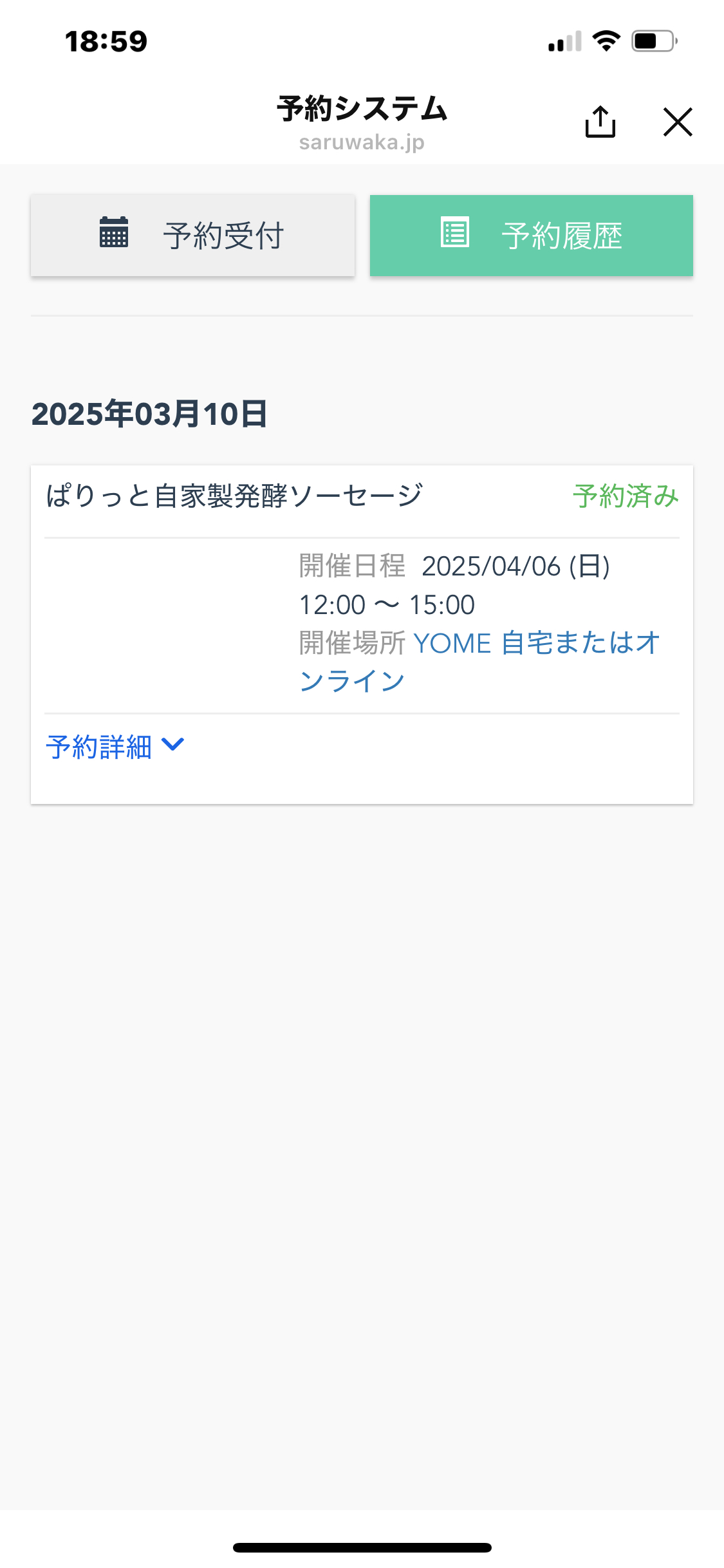
Task: Share this page via the share icon
Action: click(600, 122)
